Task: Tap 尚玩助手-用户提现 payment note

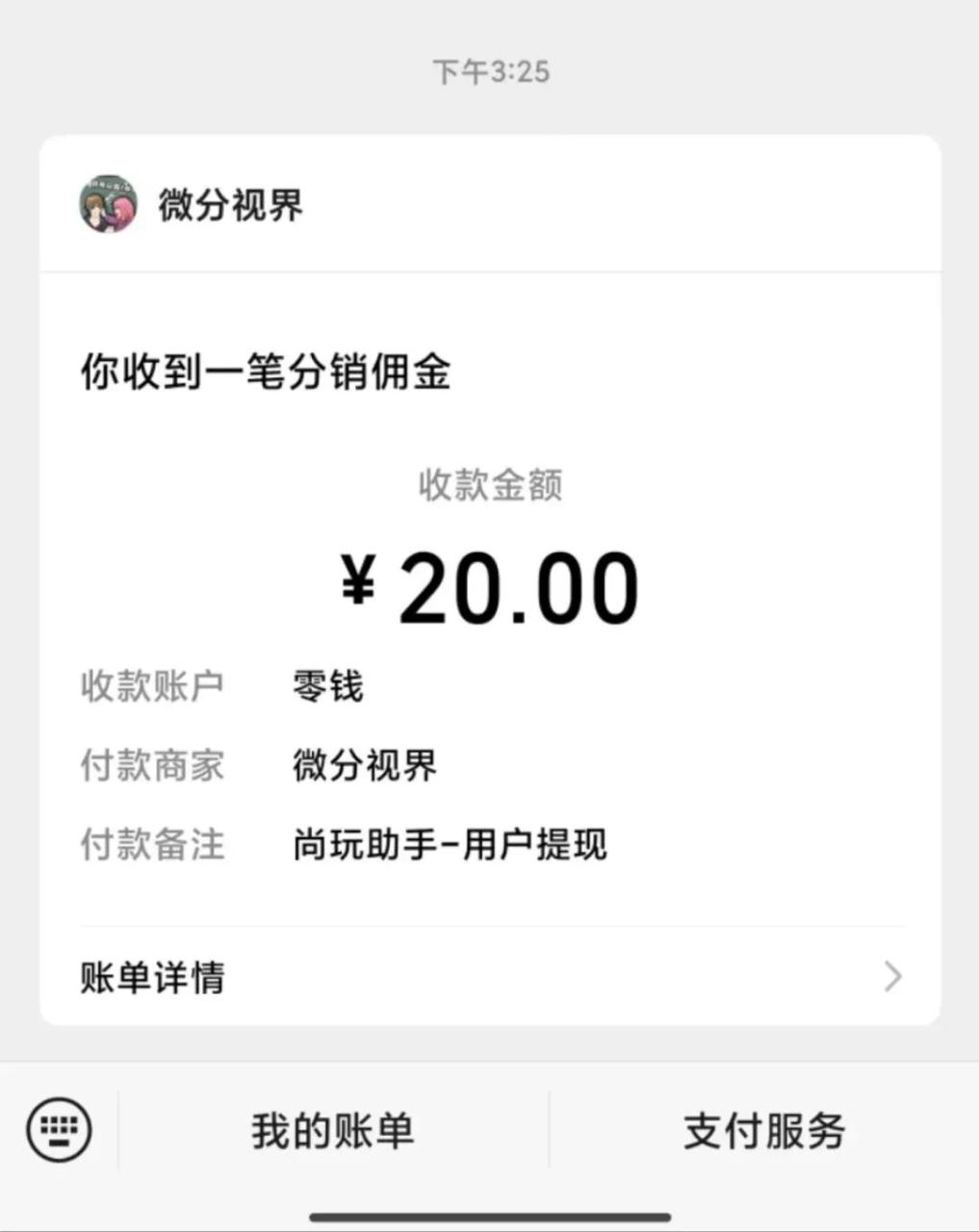Action: tap(449, 845)
